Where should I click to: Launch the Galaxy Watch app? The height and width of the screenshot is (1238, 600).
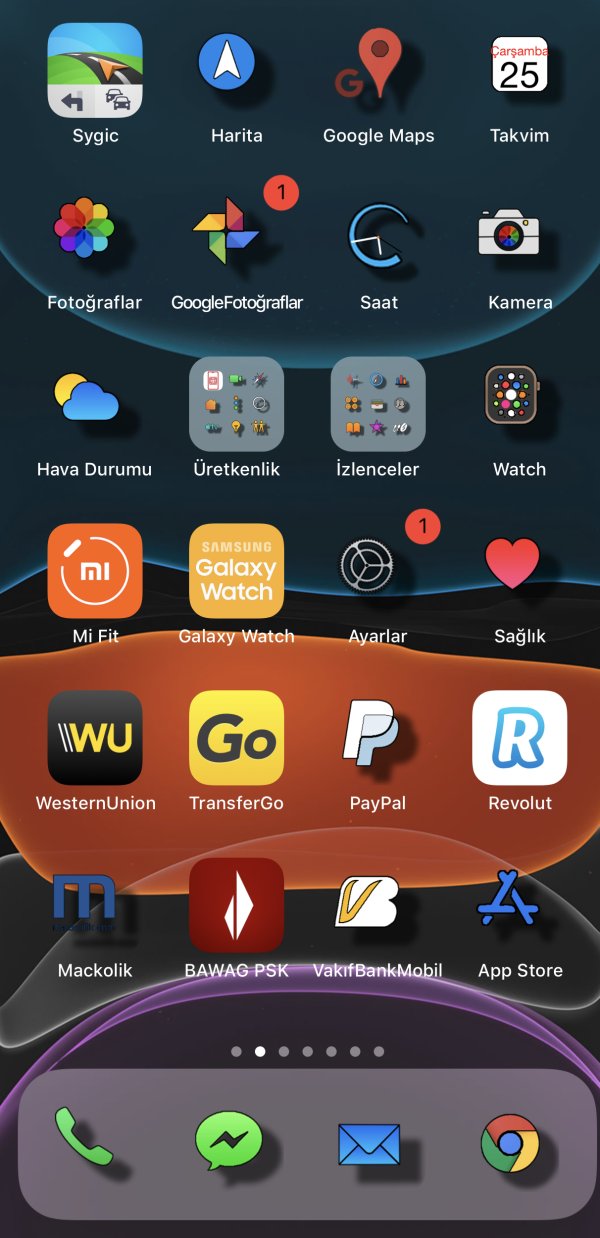tap(236, 571)
